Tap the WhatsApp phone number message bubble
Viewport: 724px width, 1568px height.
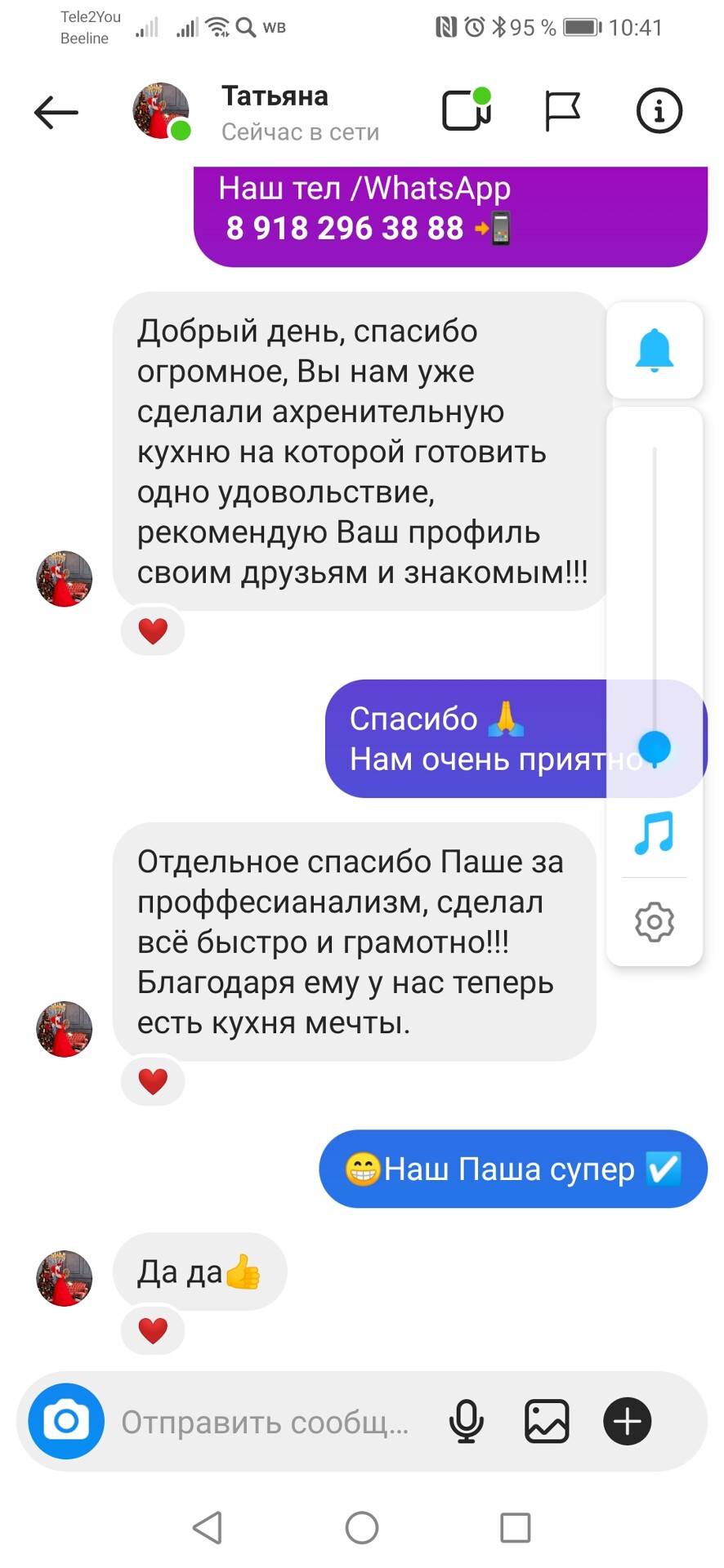[450, 216]
